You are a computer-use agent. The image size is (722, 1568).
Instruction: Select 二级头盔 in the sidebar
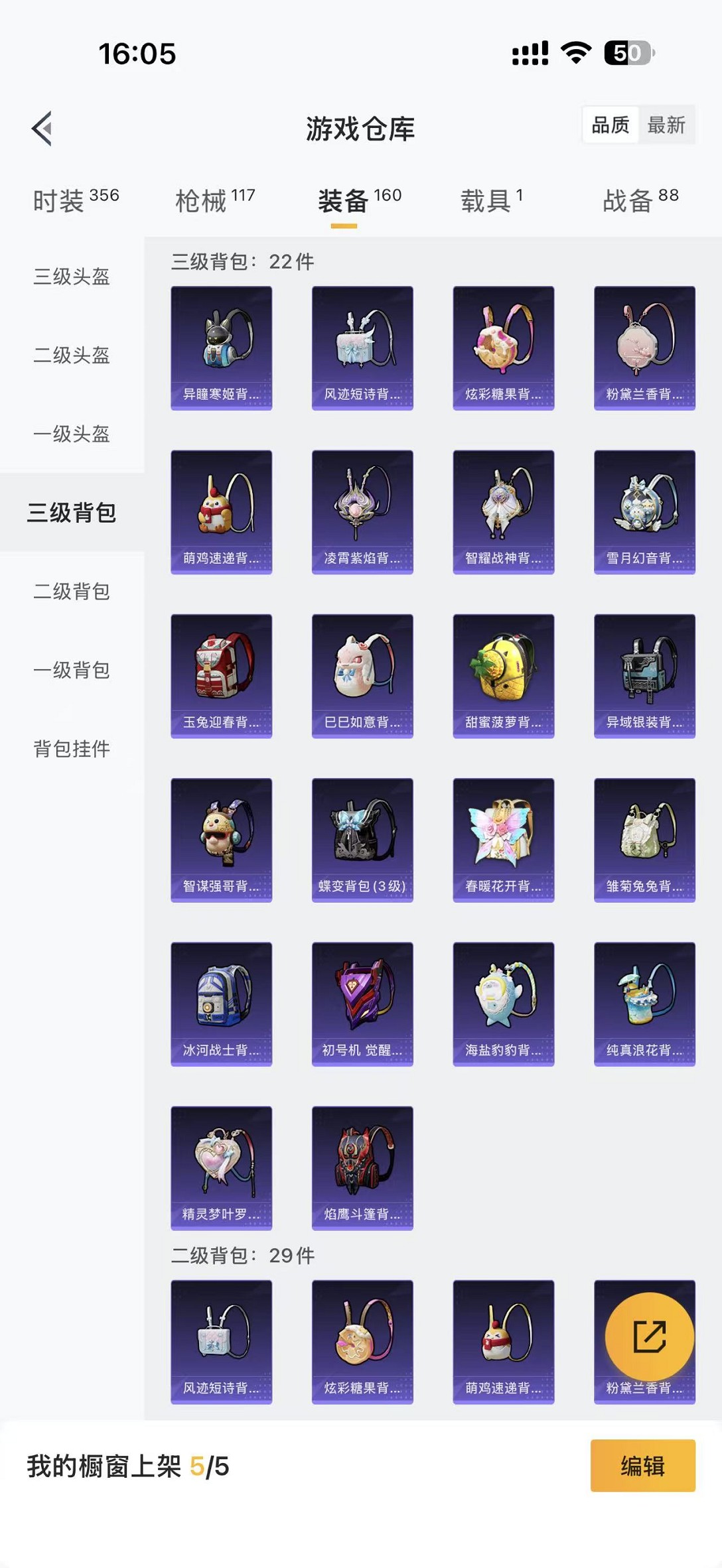pyautogui.click(x=72, y=356)
